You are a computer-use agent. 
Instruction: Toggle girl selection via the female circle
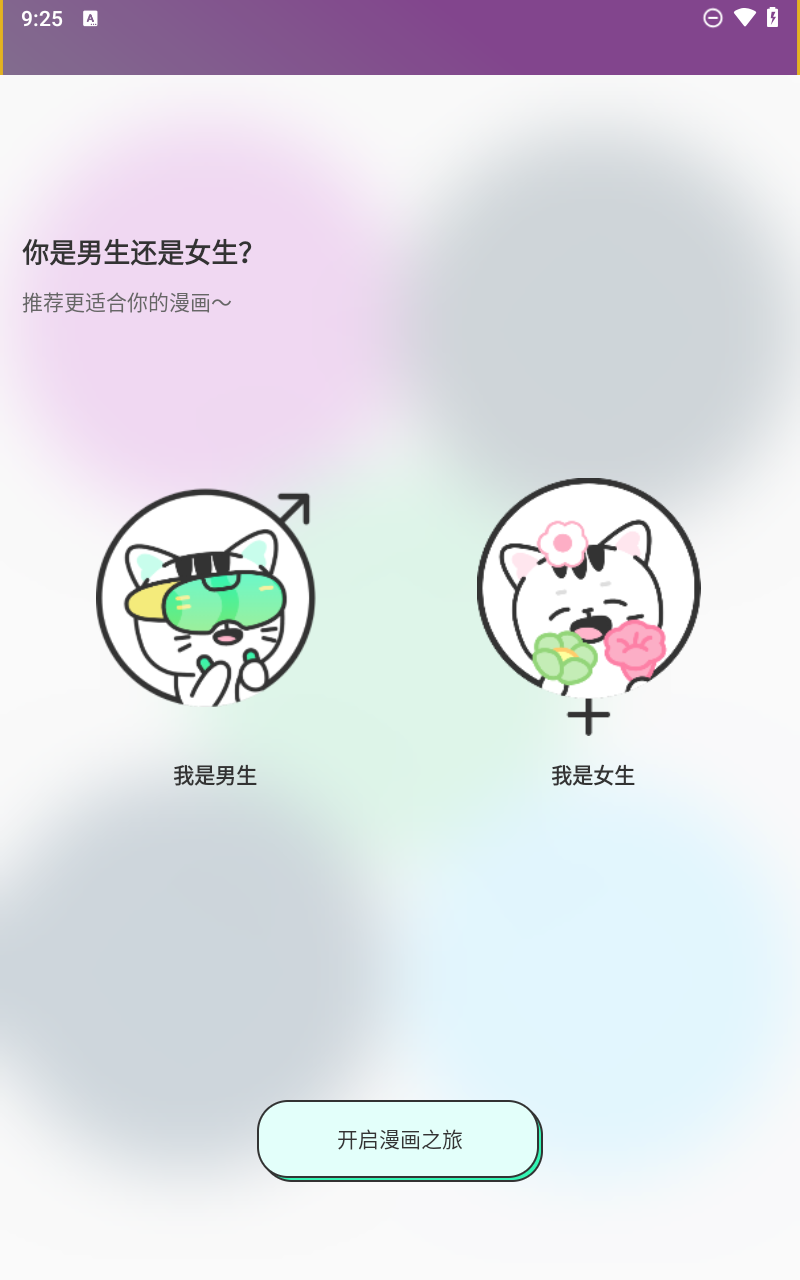590,590
